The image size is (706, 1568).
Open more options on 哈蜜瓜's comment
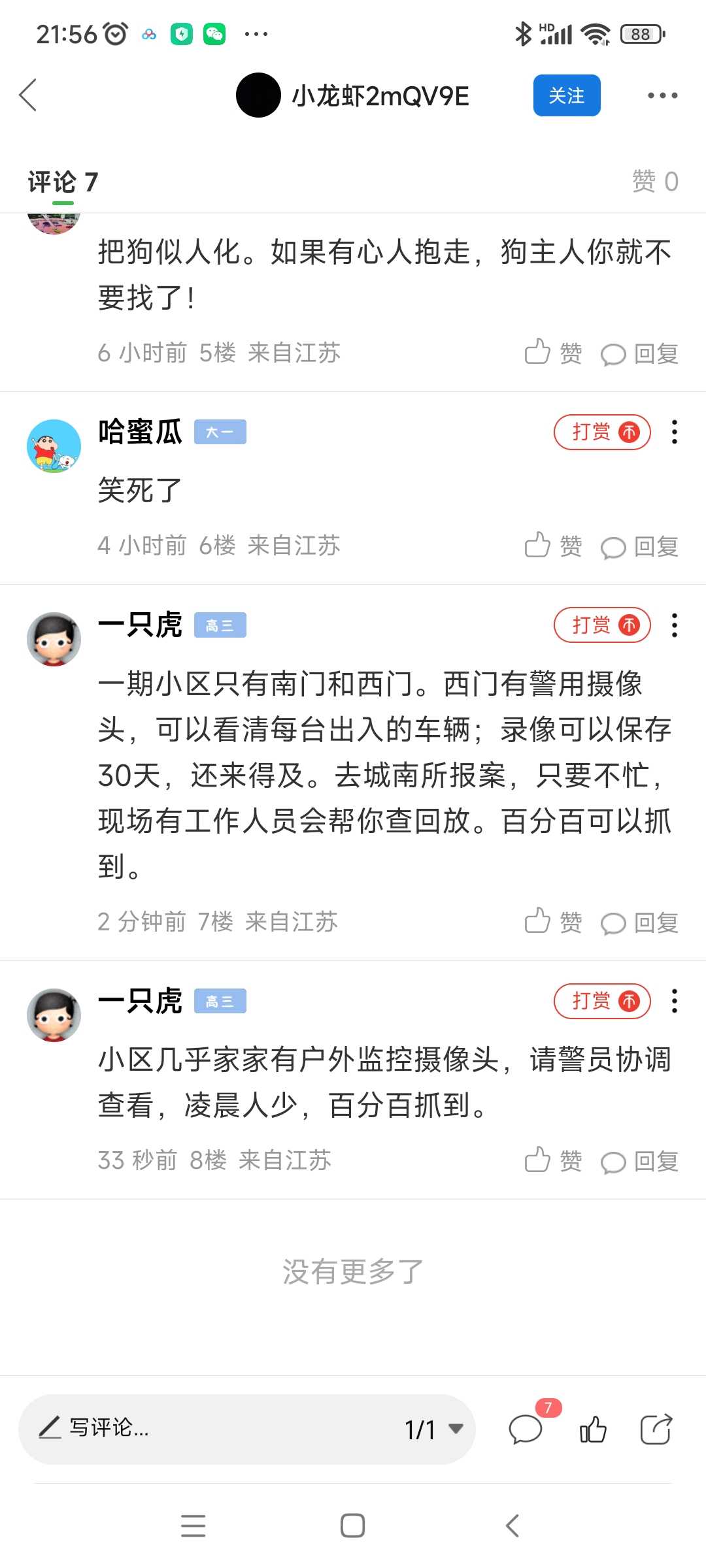674,432
